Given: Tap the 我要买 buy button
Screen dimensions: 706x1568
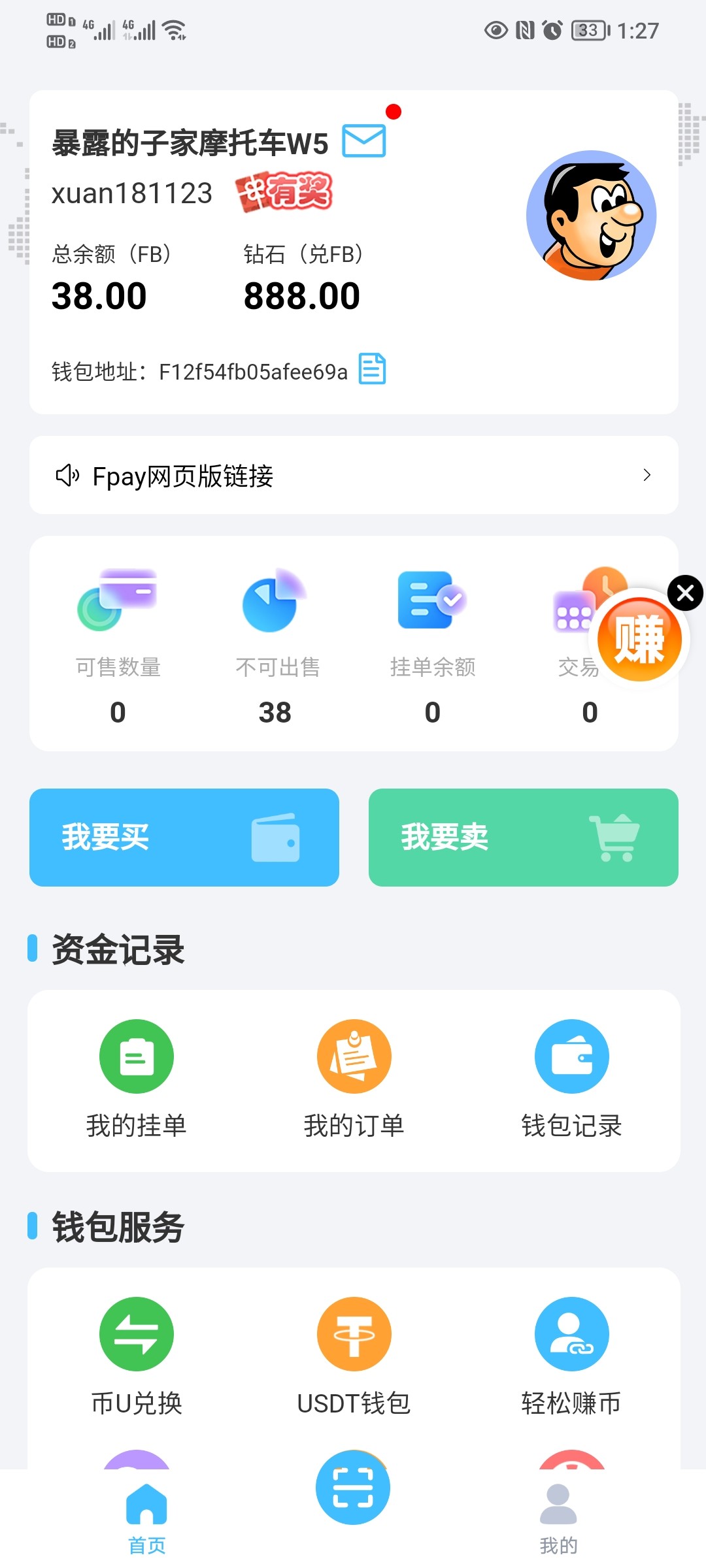Looking at the screenshot, I should point(184,838).
